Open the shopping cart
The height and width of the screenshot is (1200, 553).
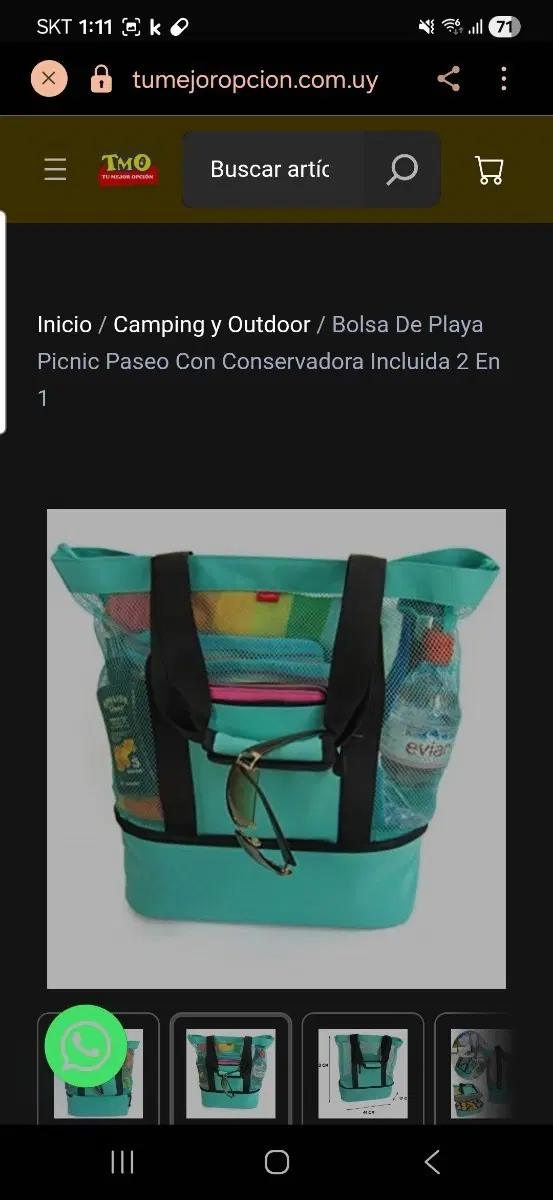point(489,169)
